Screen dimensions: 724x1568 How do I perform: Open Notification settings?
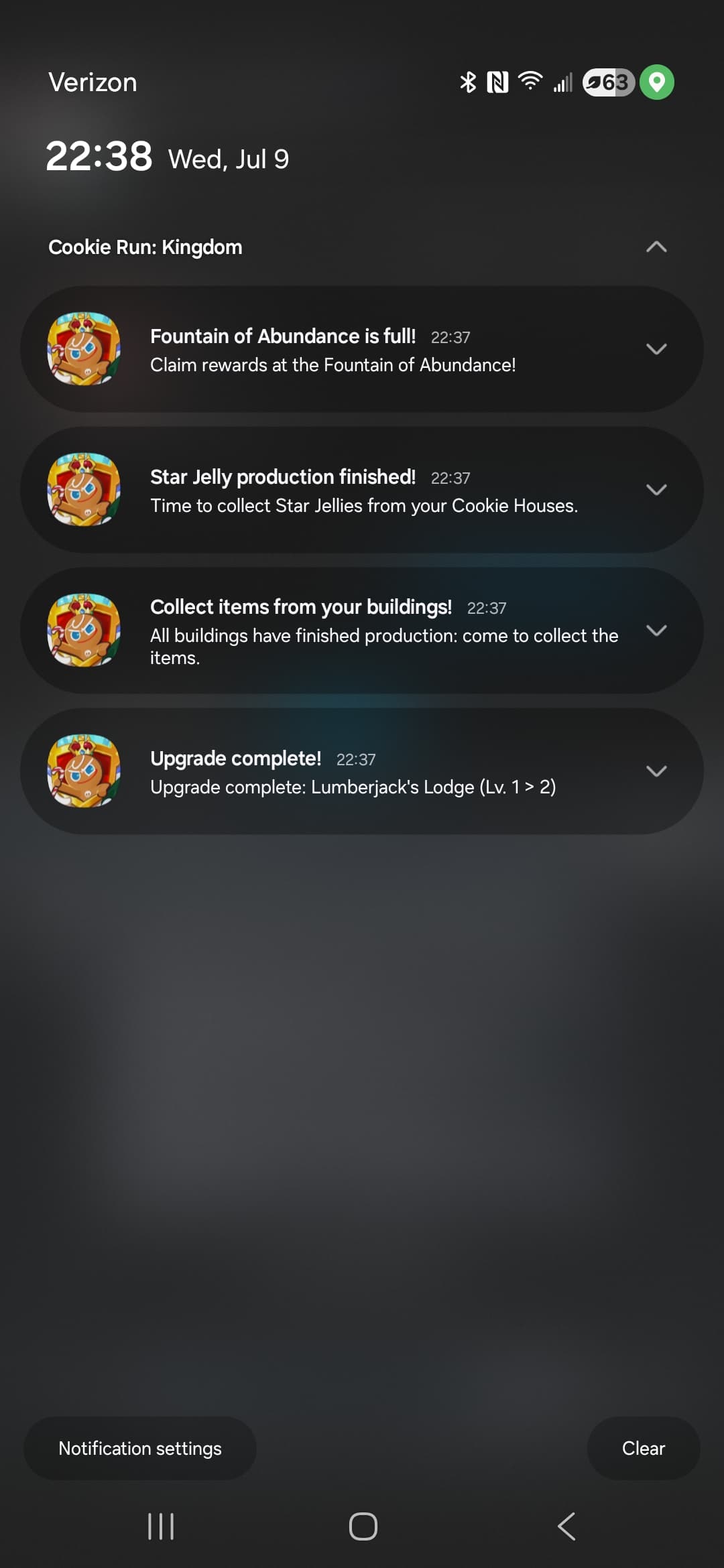(x=140, y=1448)
